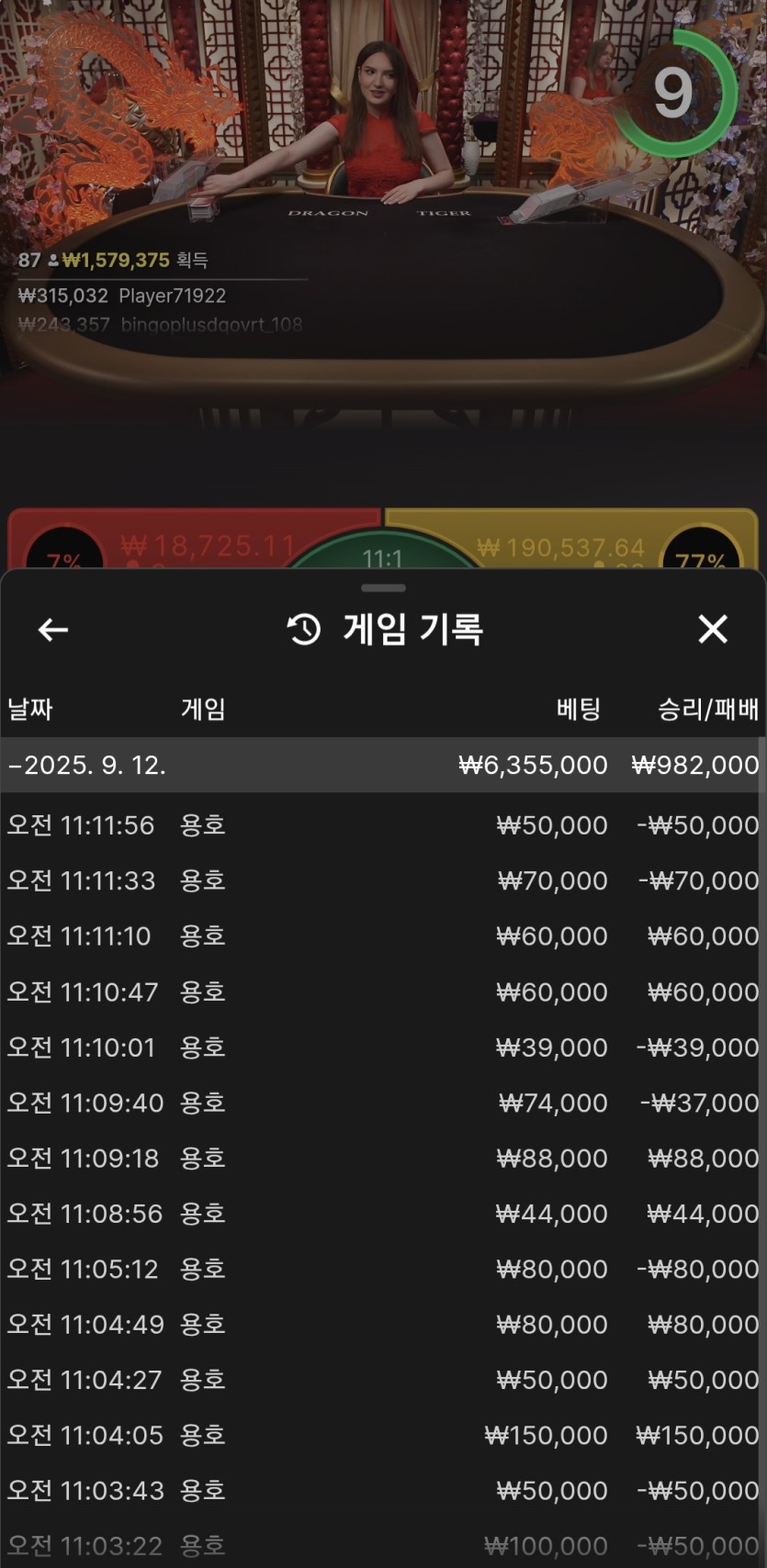
Task: View the 오전 11:04:49 game record
Action: (382, 1325)
